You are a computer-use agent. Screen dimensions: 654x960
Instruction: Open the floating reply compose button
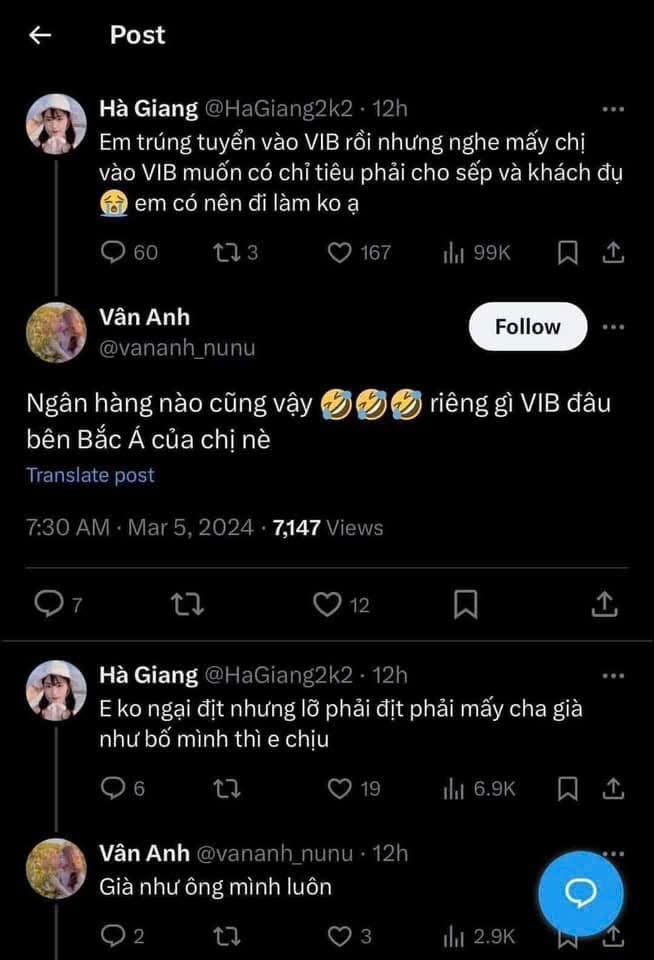(581, 893)
